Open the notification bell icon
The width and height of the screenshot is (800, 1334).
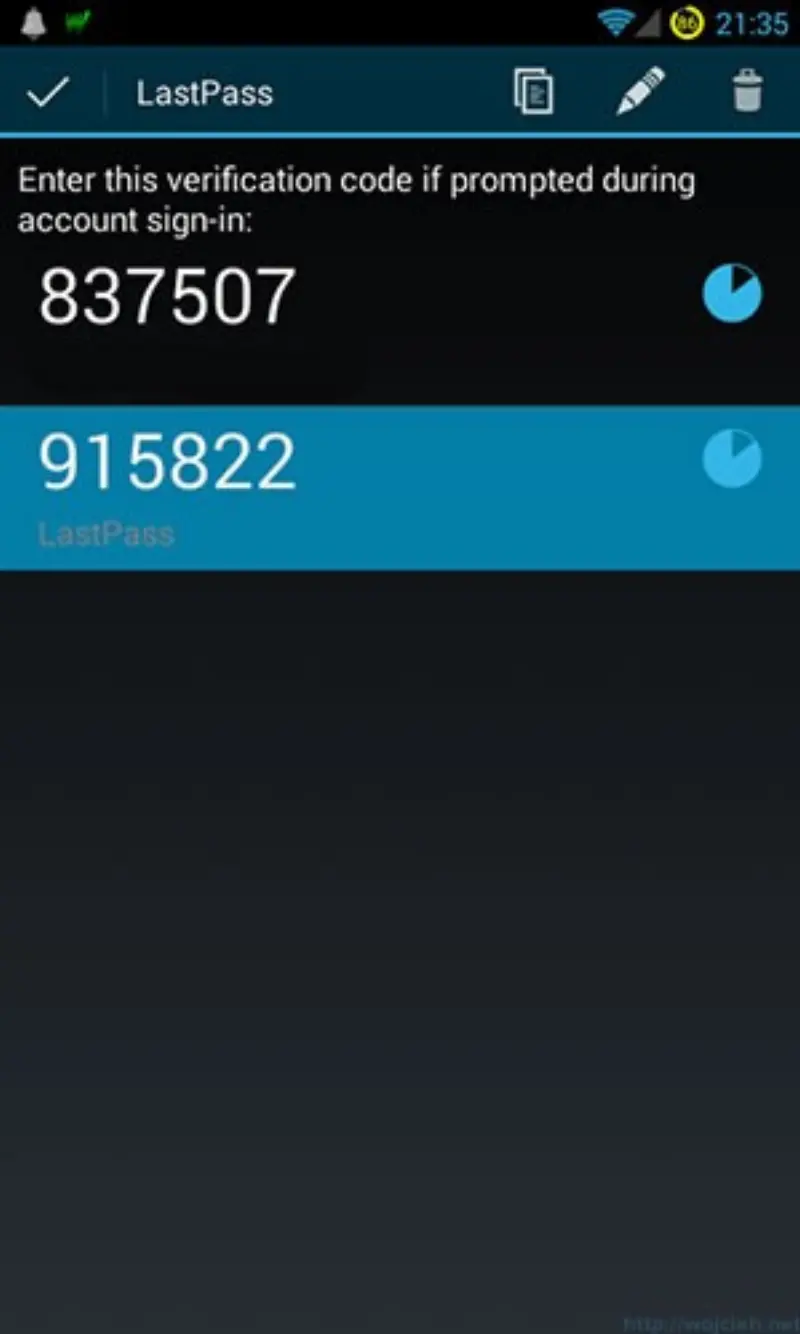pos(33,18)
